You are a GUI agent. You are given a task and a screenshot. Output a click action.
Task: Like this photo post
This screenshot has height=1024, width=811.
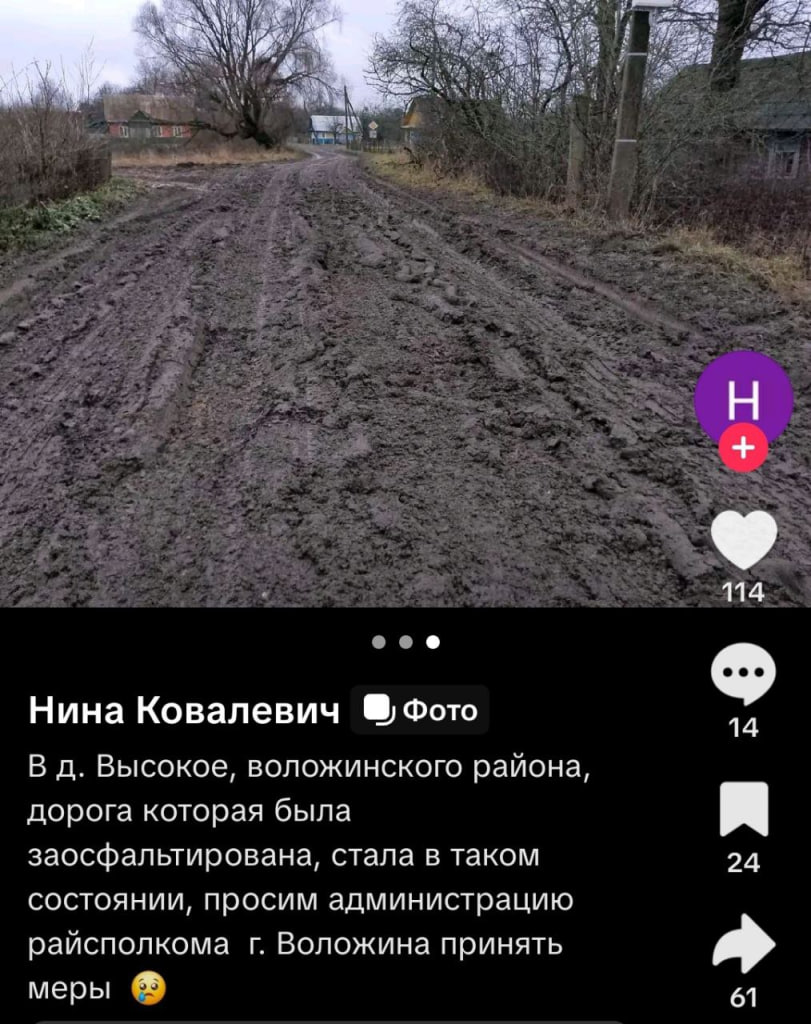(x=743, y=541)
